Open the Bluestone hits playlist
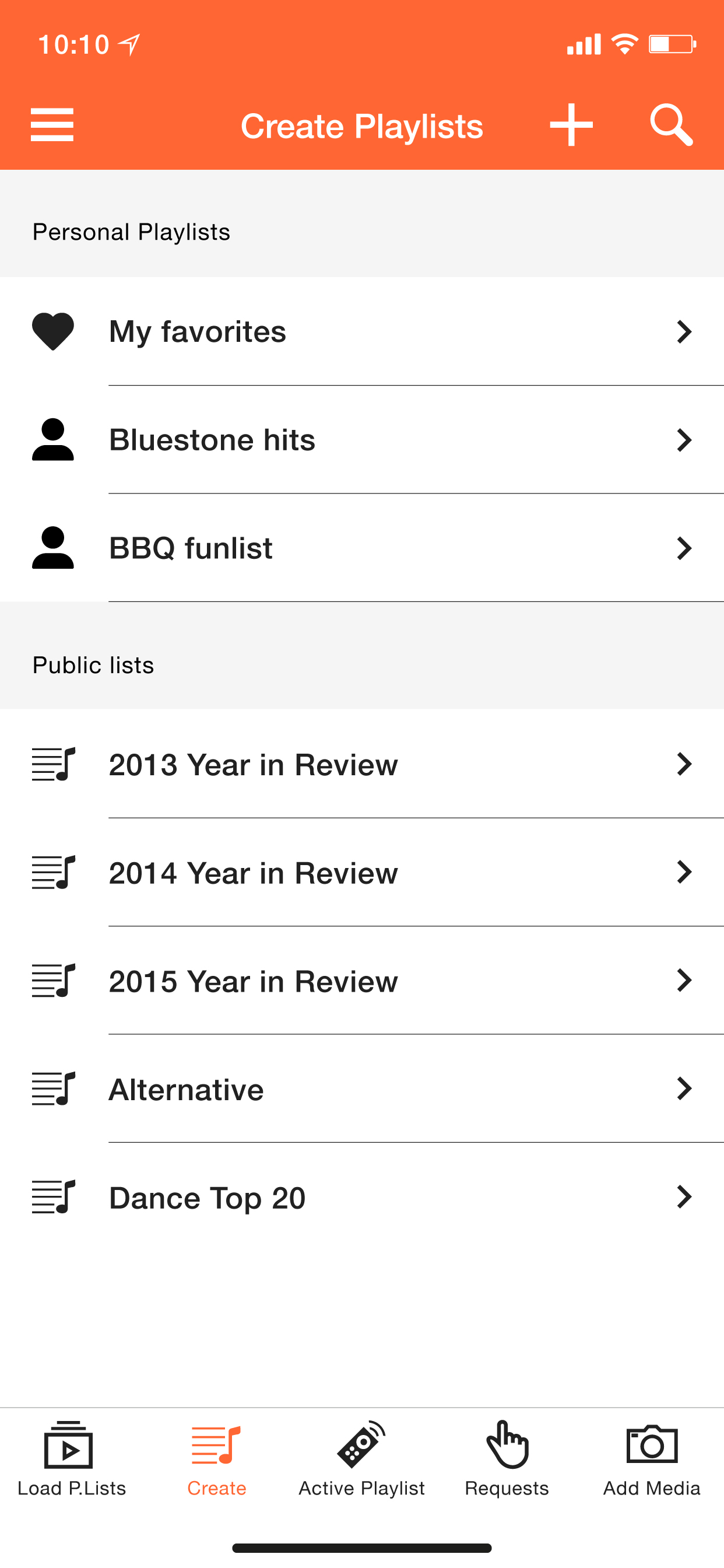Image resolution: width=724 pixels, height=1568 pixels. (x=362, y=440)
